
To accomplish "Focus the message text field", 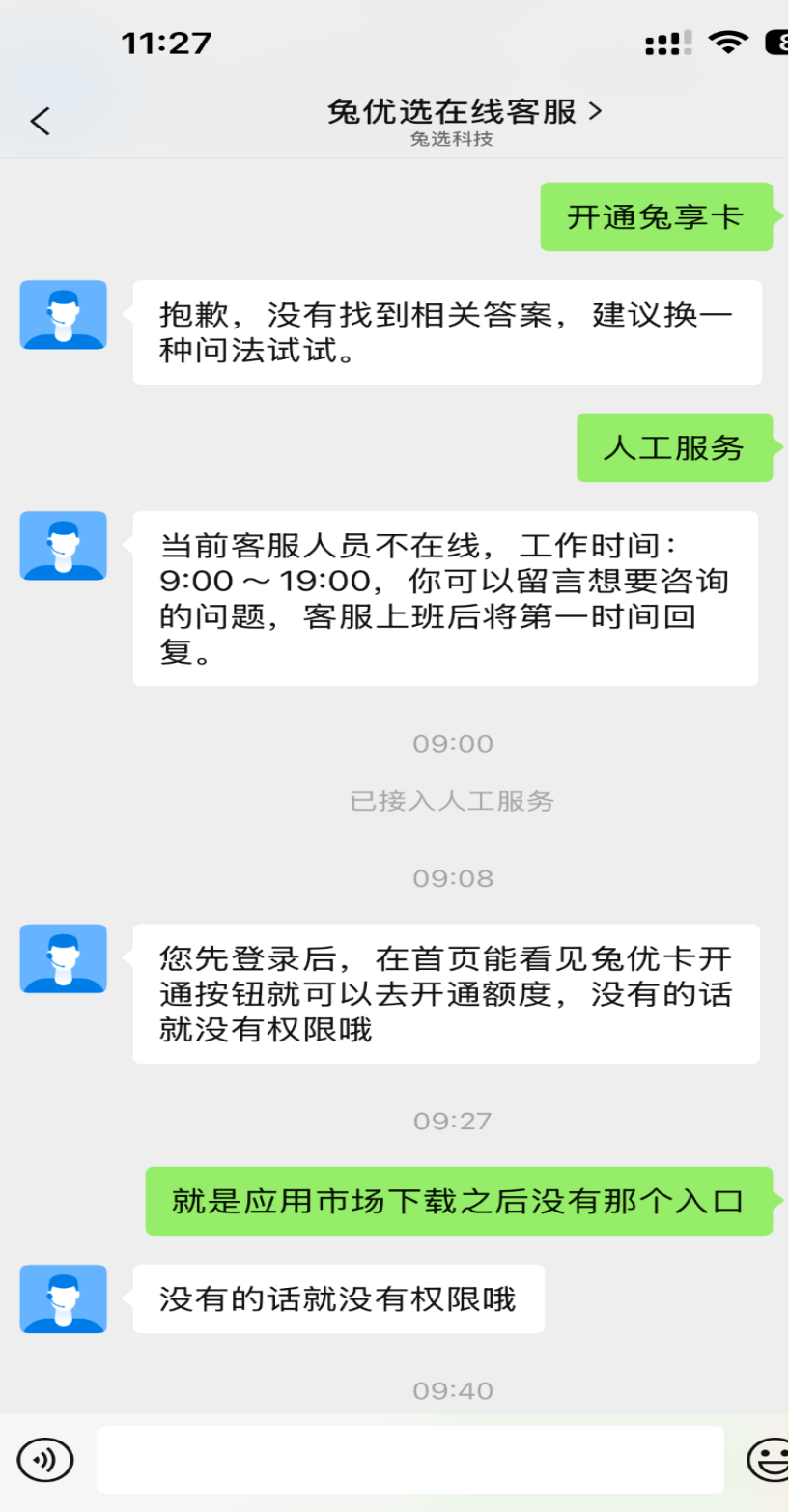I will [409, 1459].
